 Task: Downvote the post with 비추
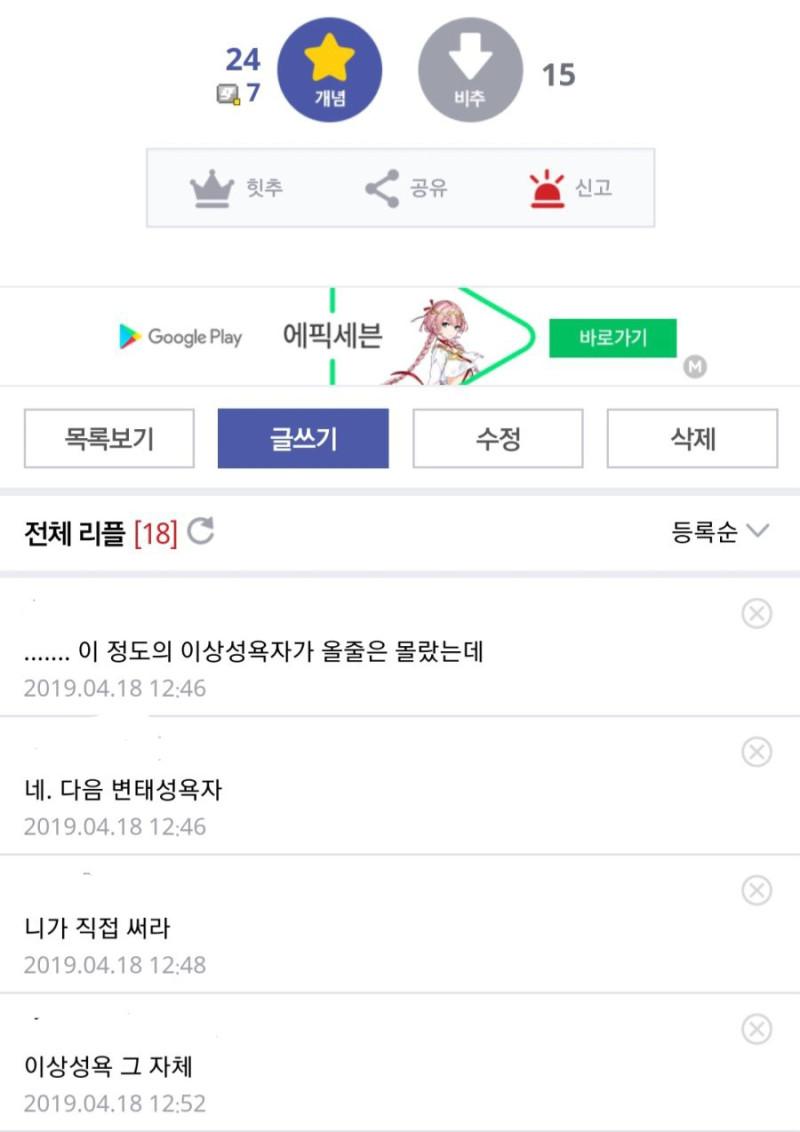tap(469, 70)
